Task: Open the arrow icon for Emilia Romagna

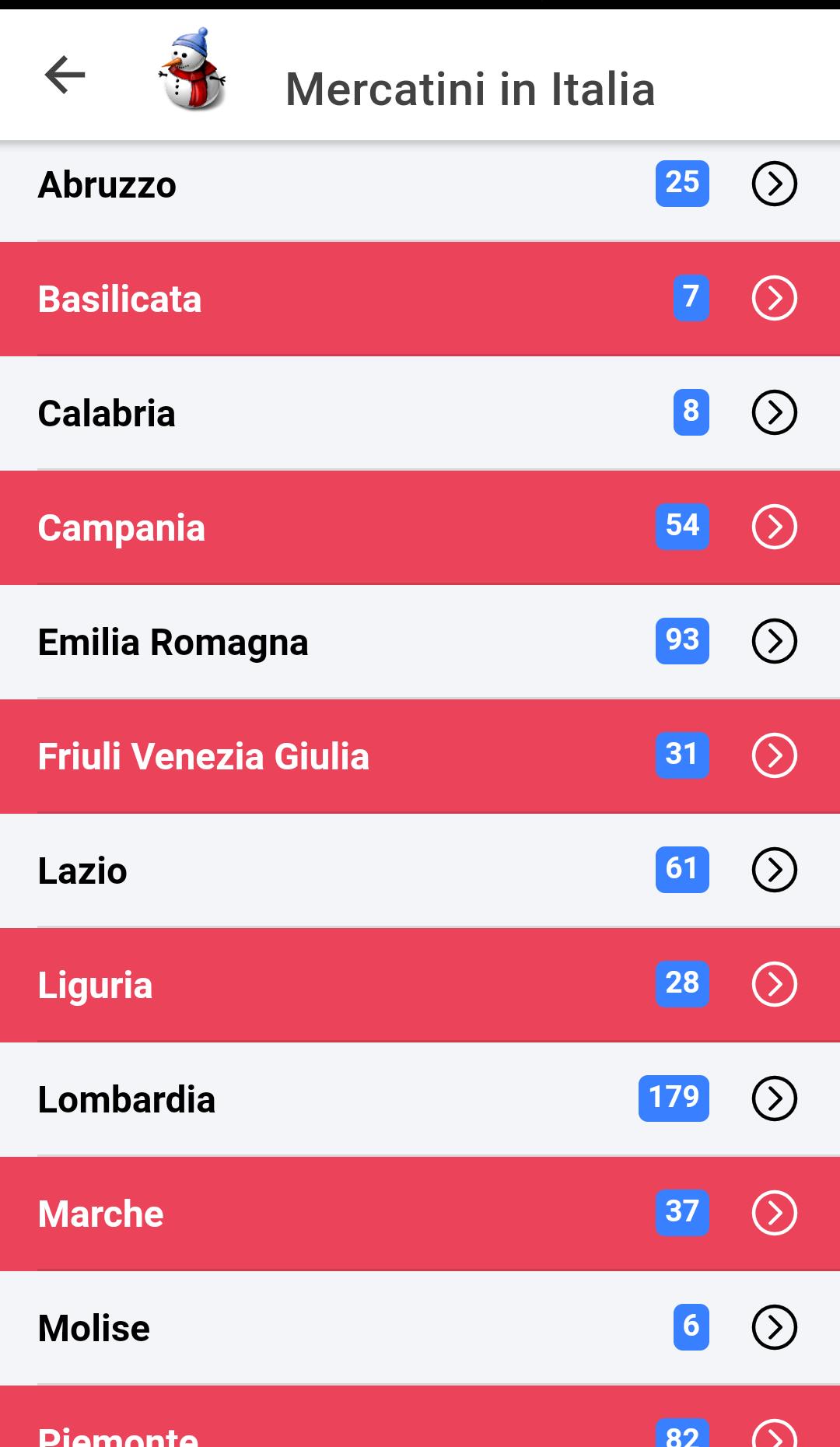Action: tap(774, 642)
